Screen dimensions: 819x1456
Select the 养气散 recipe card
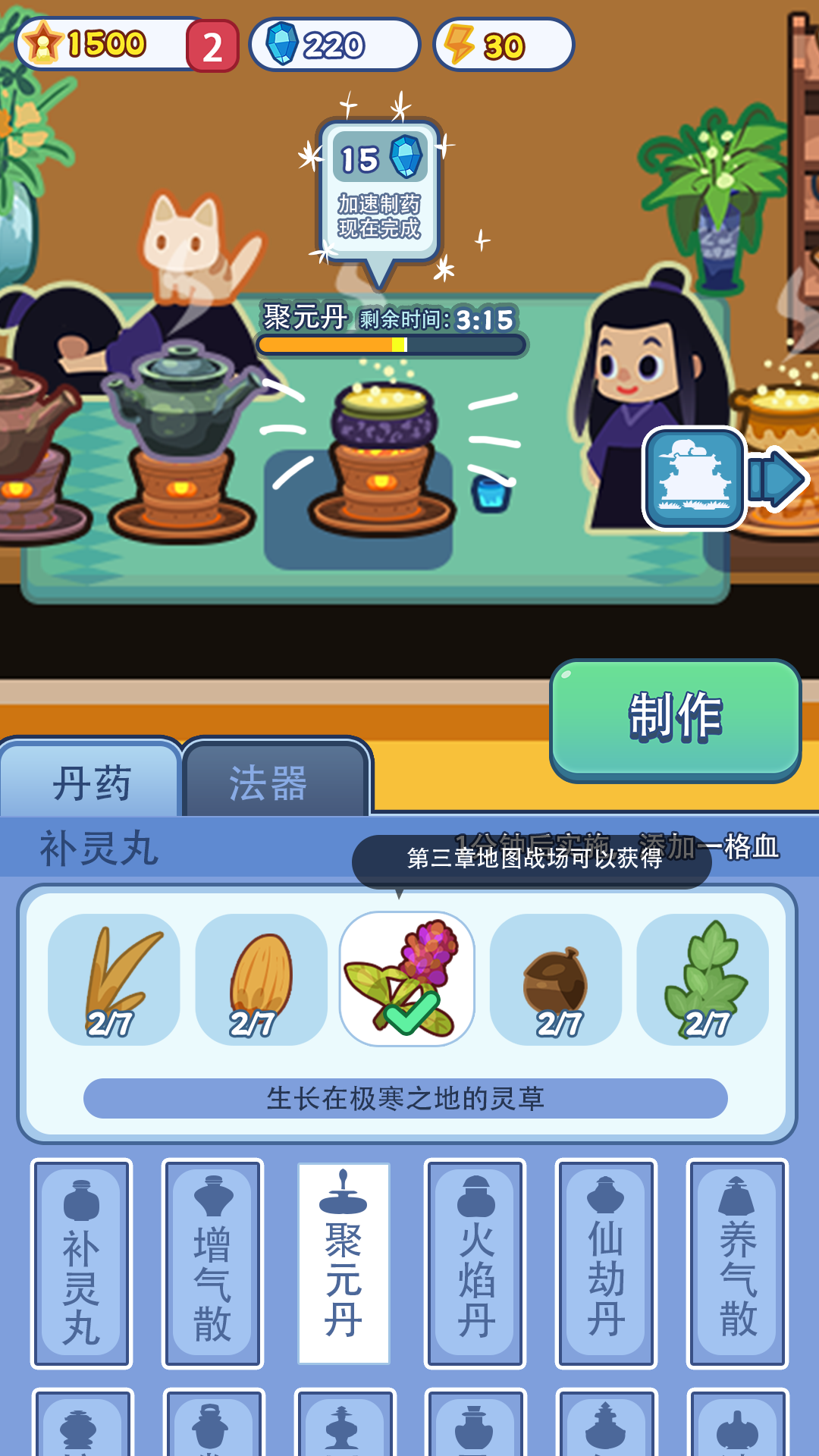click(737, 1263)
